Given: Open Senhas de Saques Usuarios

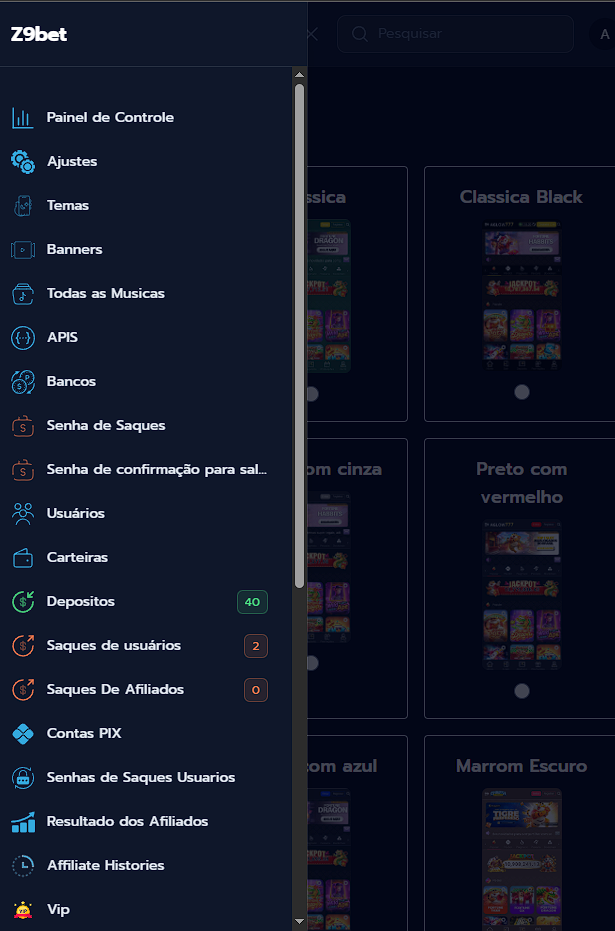Looking at the screenshot, I should point(141,777).
